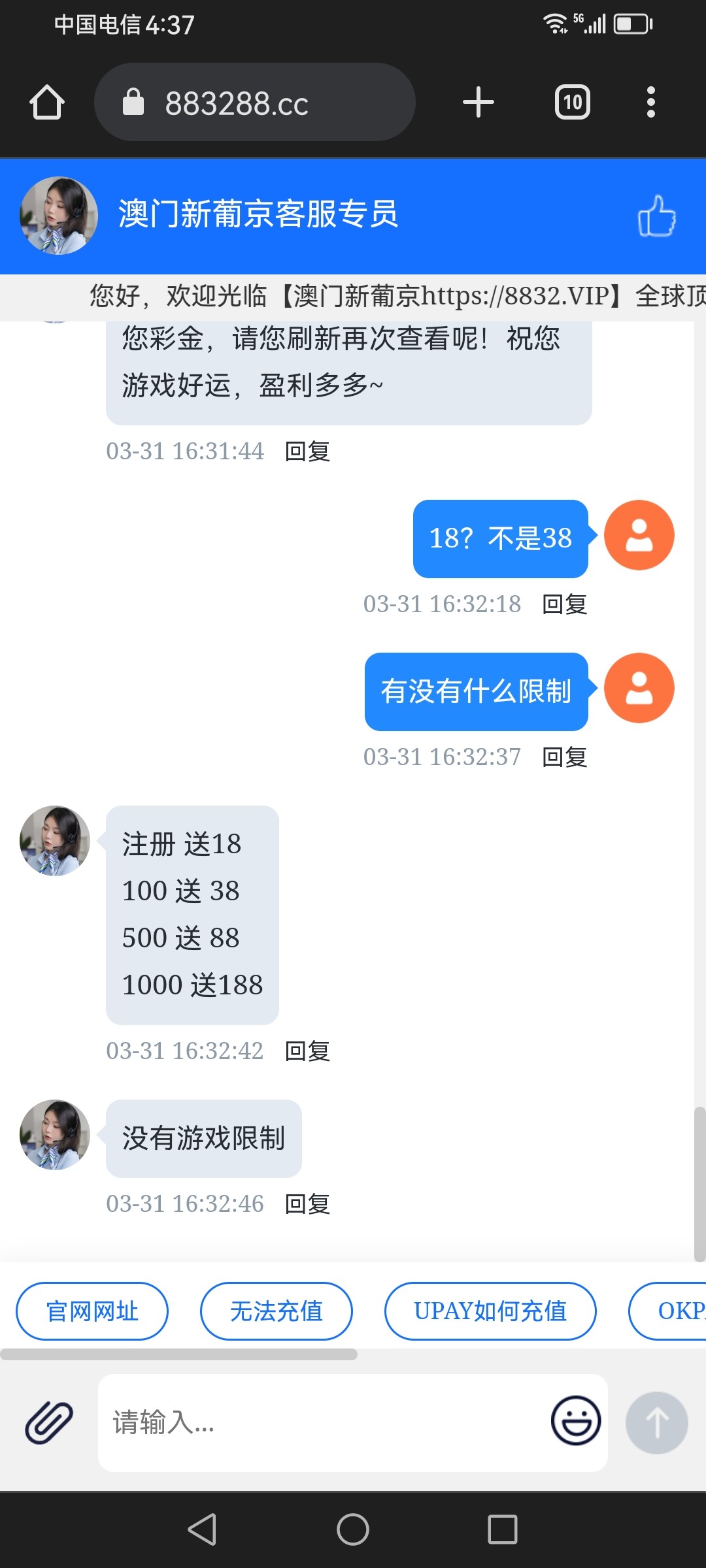Reply to the '有没有什么限制' message
This screenshot has height=1568, width=706.
tap(564, 757)
